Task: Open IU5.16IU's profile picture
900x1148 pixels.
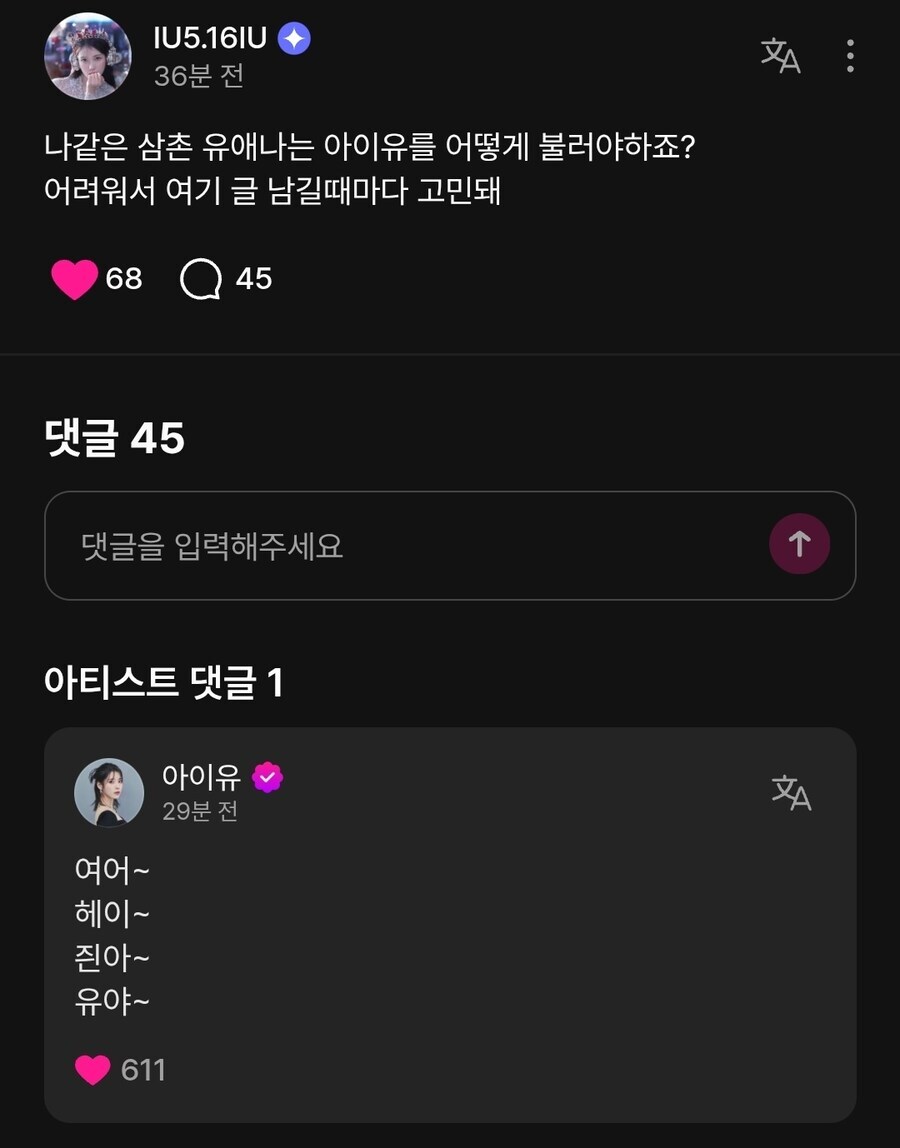Action: coord(88,56)
